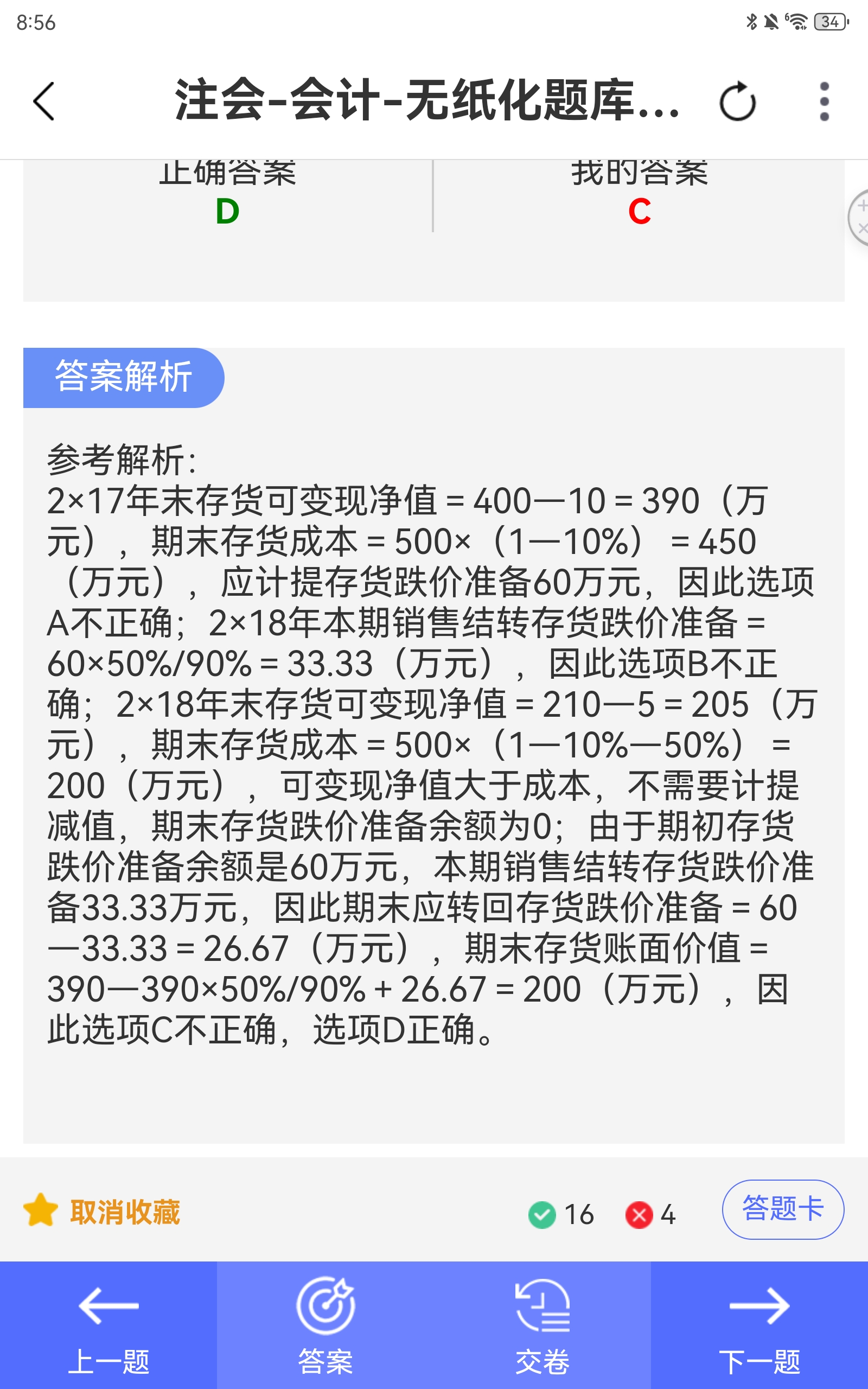Go back using the top-left arrow
The width and height of the screenshot is (868, 1389).
pos(44,101)
